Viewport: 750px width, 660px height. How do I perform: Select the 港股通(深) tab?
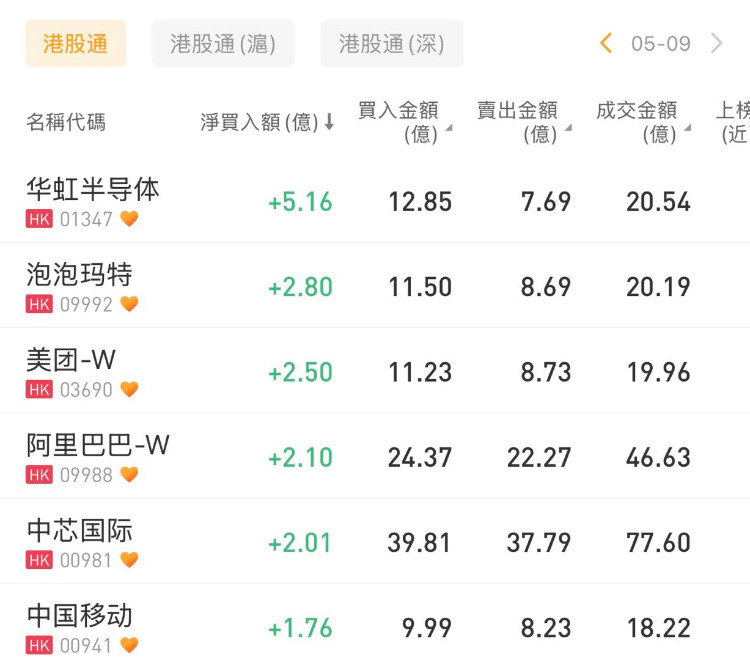pyautogui.click(x=391, y=44)
